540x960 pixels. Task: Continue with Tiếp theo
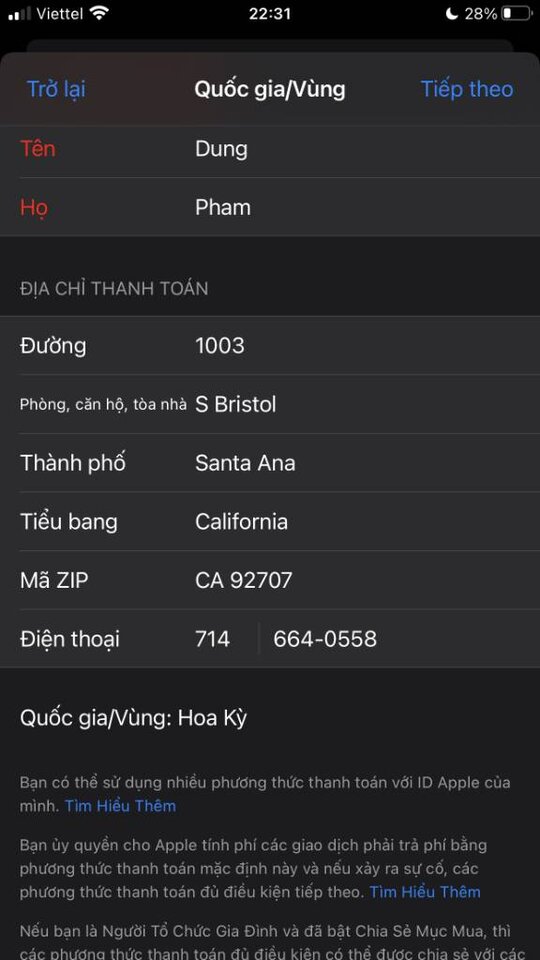467,89
